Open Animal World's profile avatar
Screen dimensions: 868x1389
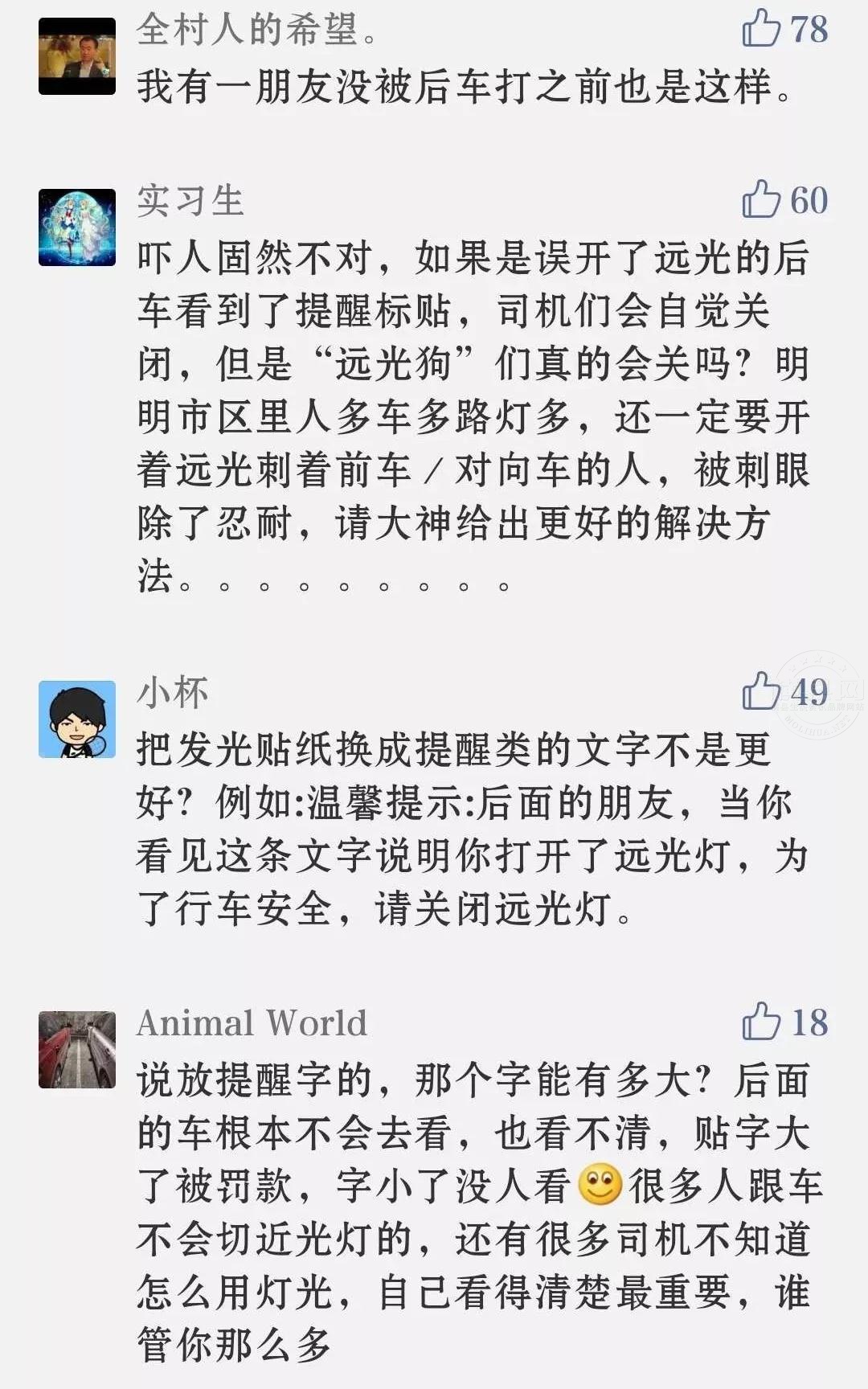(x=77, y=1050)
